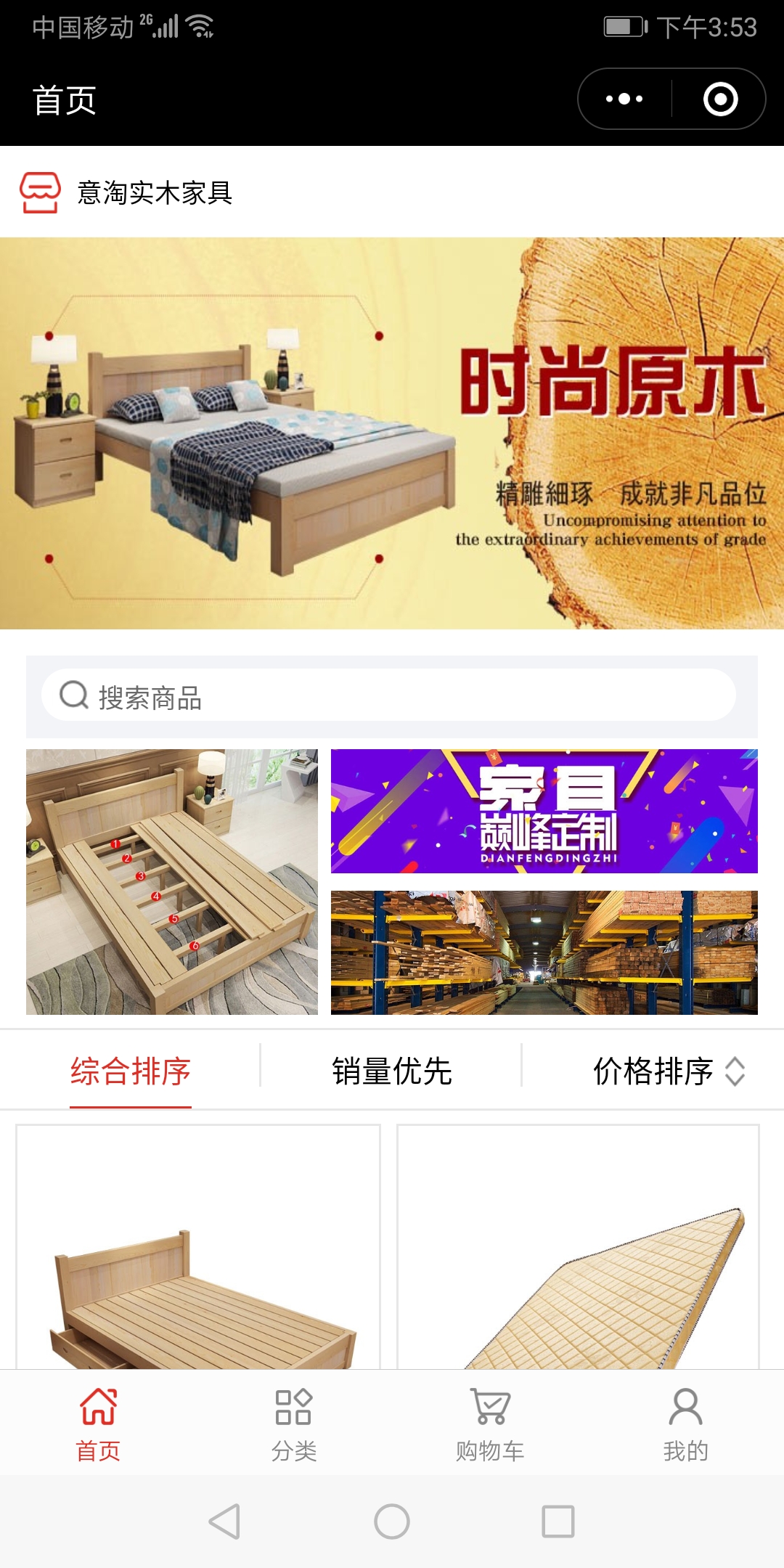Tap the system home circle button
Image resolution: width=784 pixels, height=1568 pixels.
(392, 1522)
